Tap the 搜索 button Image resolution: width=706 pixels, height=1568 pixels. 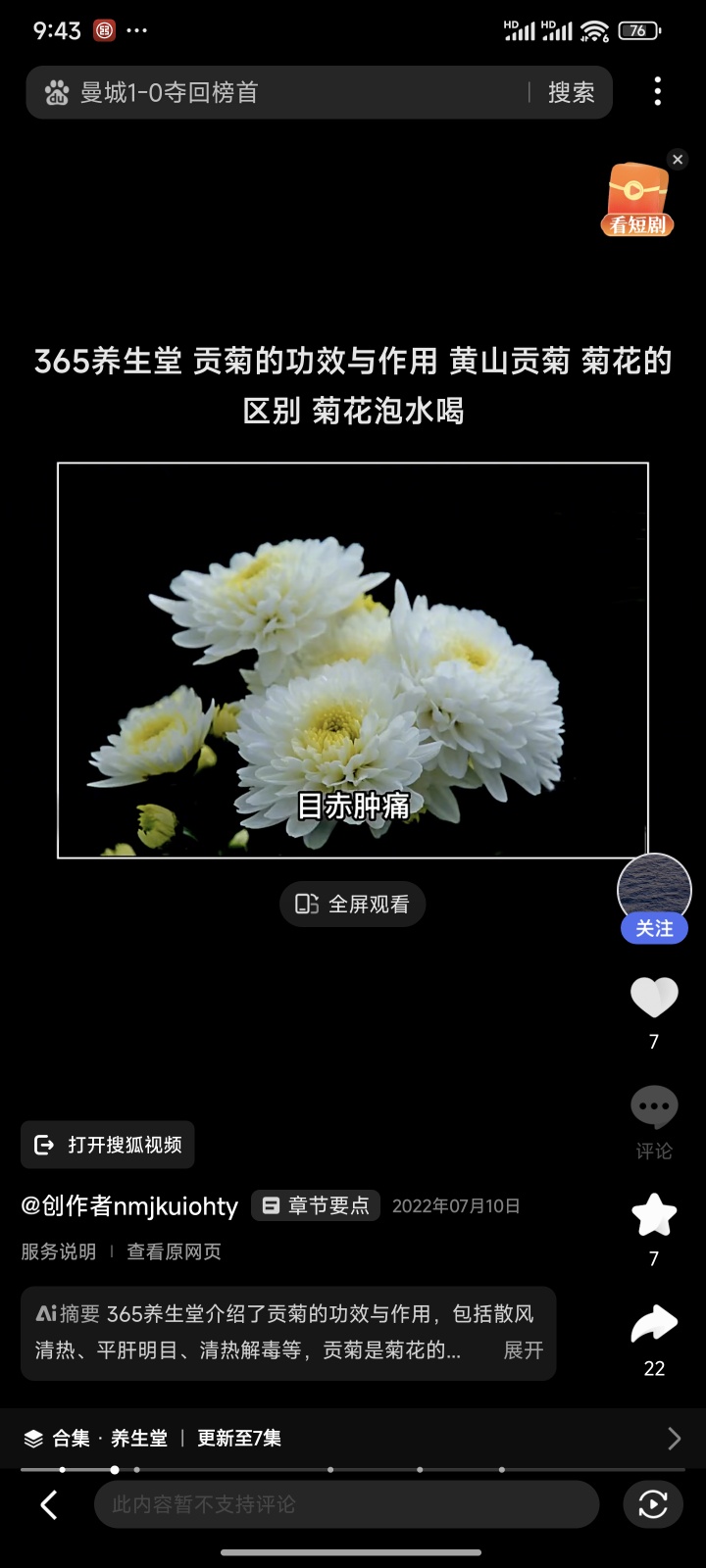pyautogui.click(x=571, y=93)
